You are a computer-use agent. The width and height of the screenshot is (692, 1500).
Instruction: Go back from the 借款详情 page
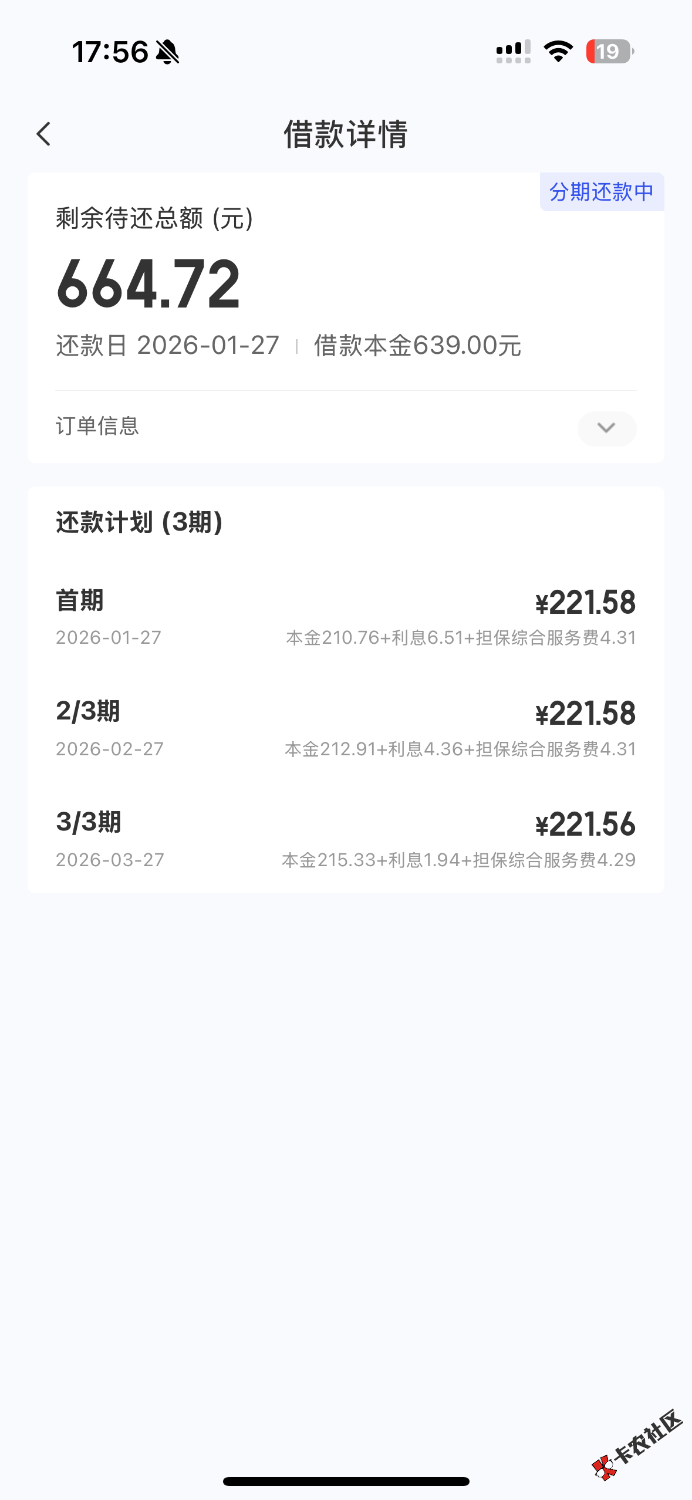43,134
